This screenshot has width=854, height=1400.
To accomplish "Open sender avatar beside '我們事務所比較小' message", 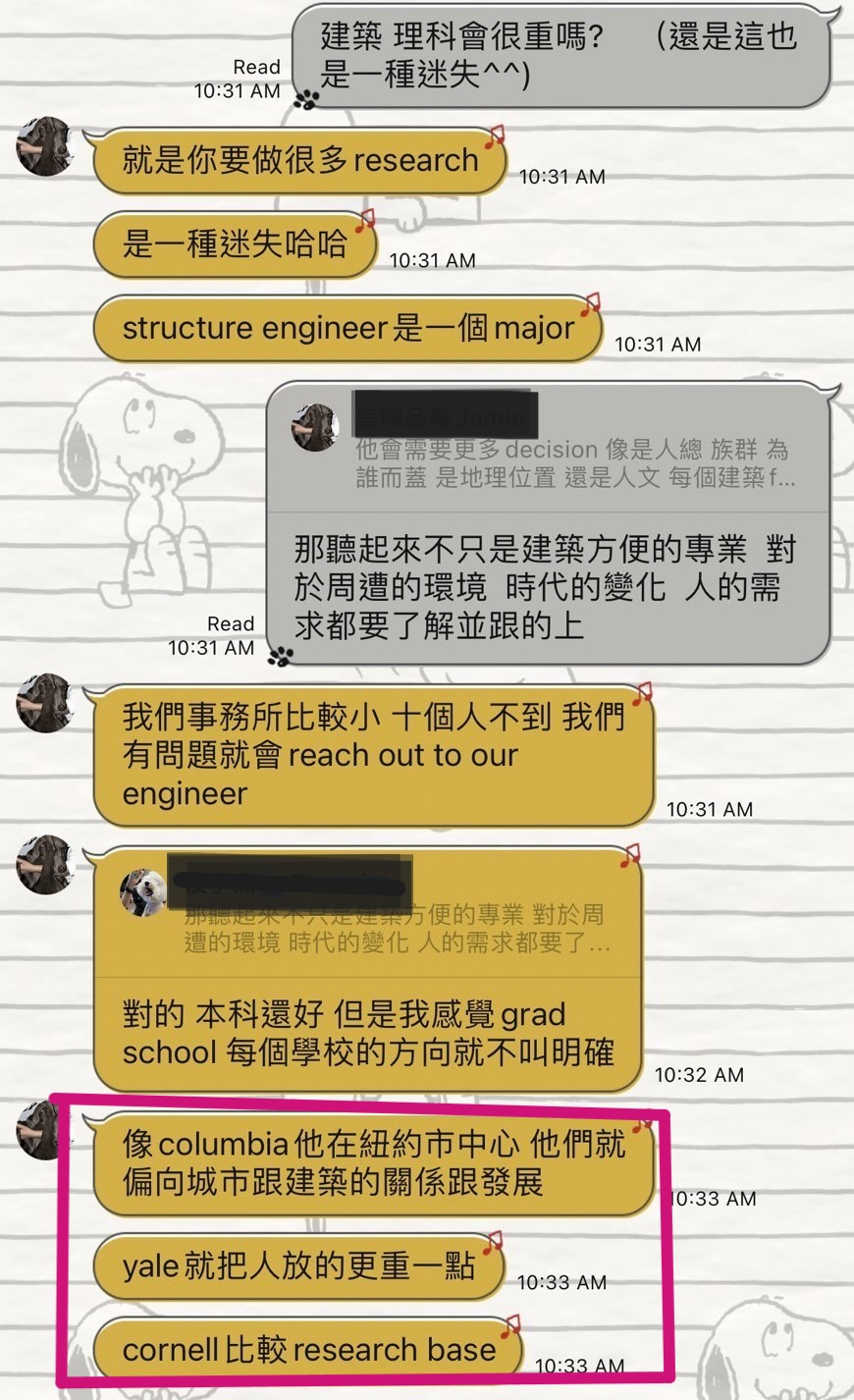I will (45, 703).
